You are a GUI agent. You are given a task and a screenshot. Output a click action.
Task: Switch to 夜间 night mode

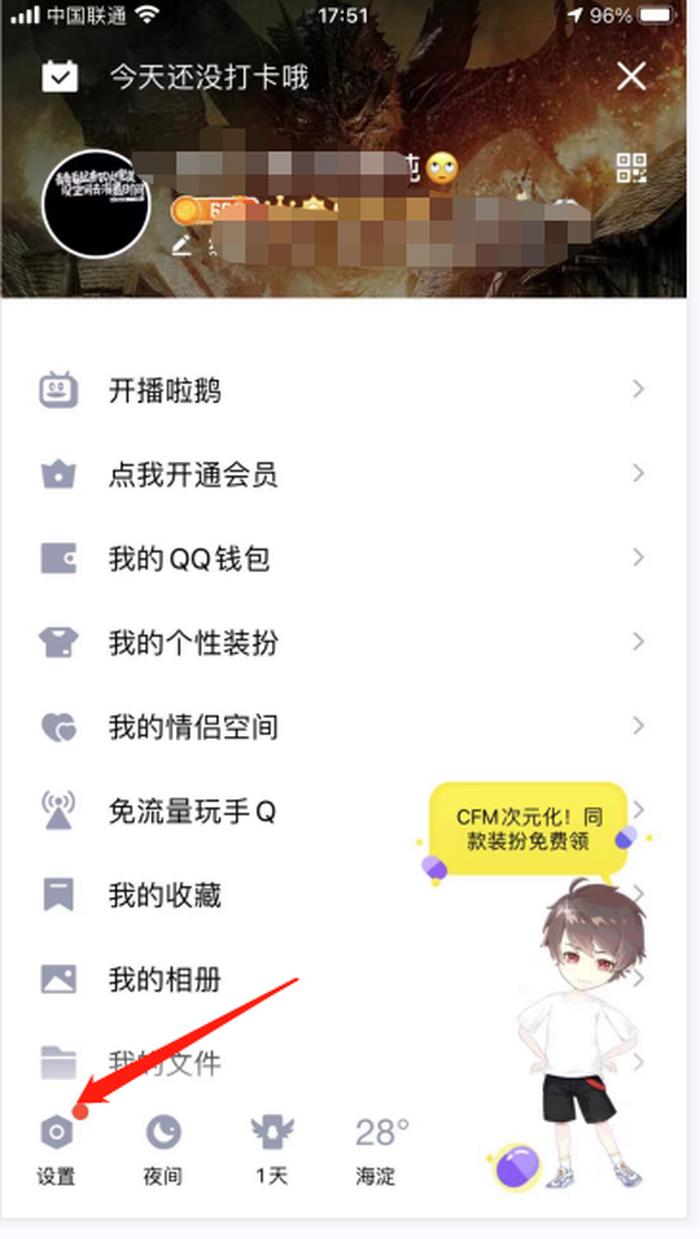point(163,1148)
